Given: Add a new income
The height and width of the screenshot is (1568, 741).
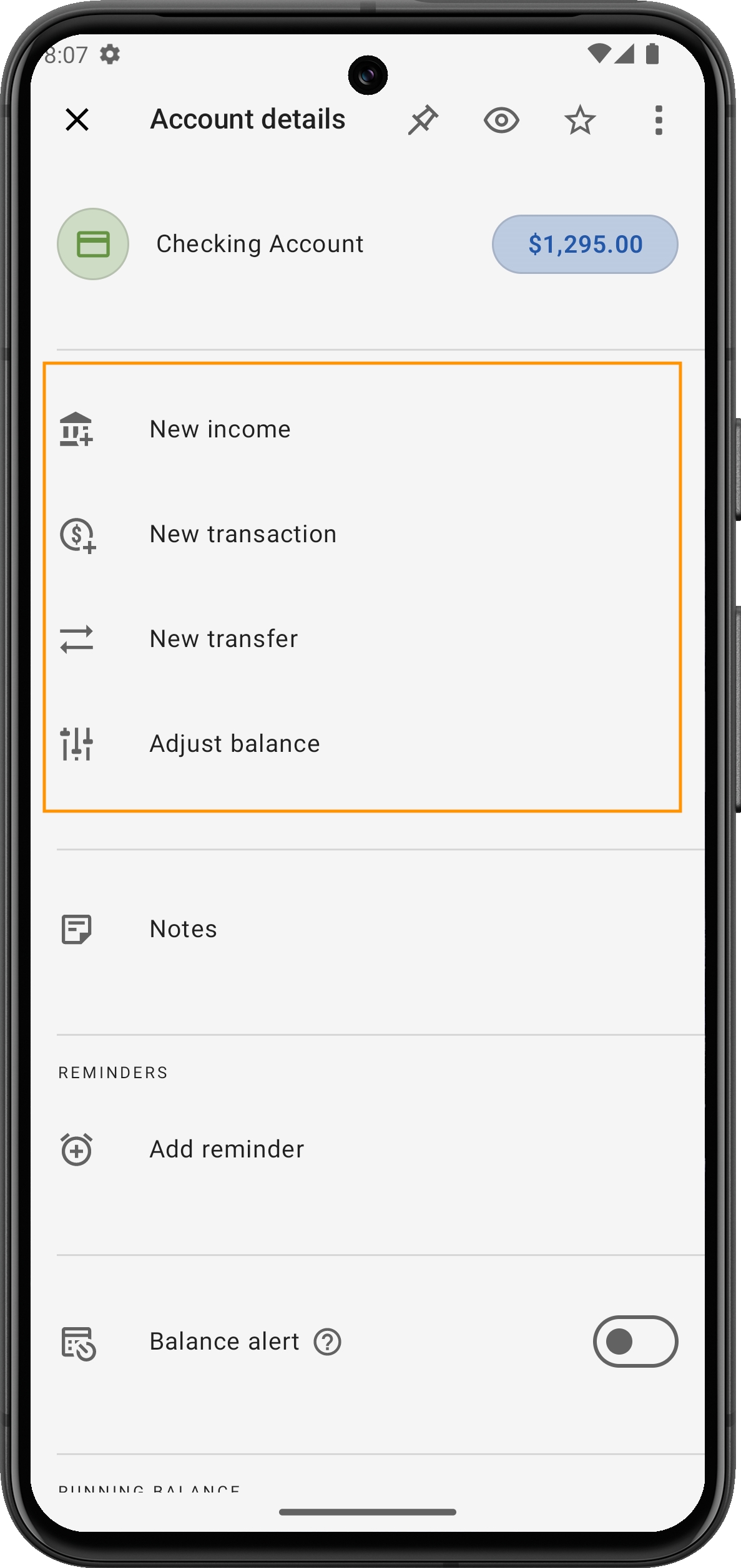Looking at the screenshot, I should [220, 429].
